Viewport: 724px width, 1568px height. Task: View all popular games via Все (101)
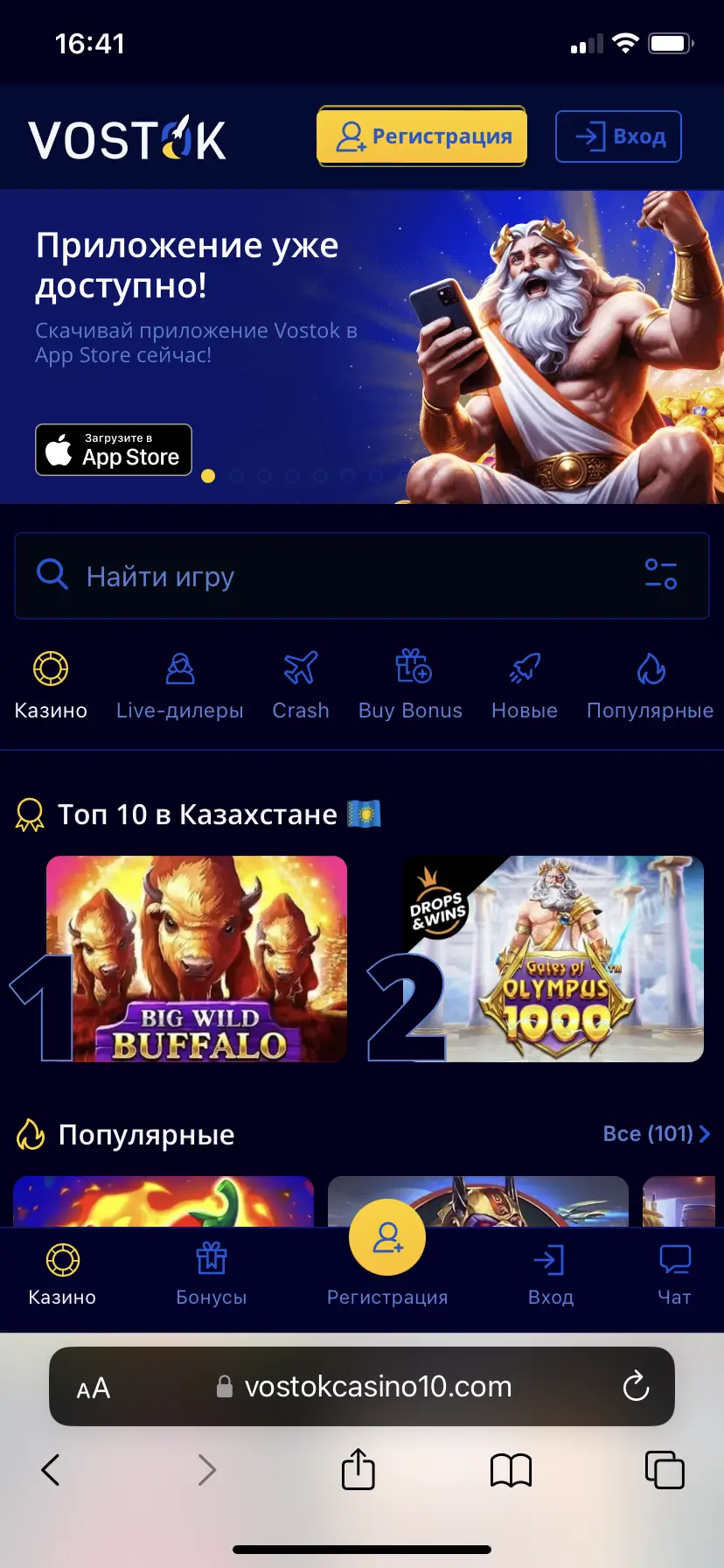coord(656,1134)
